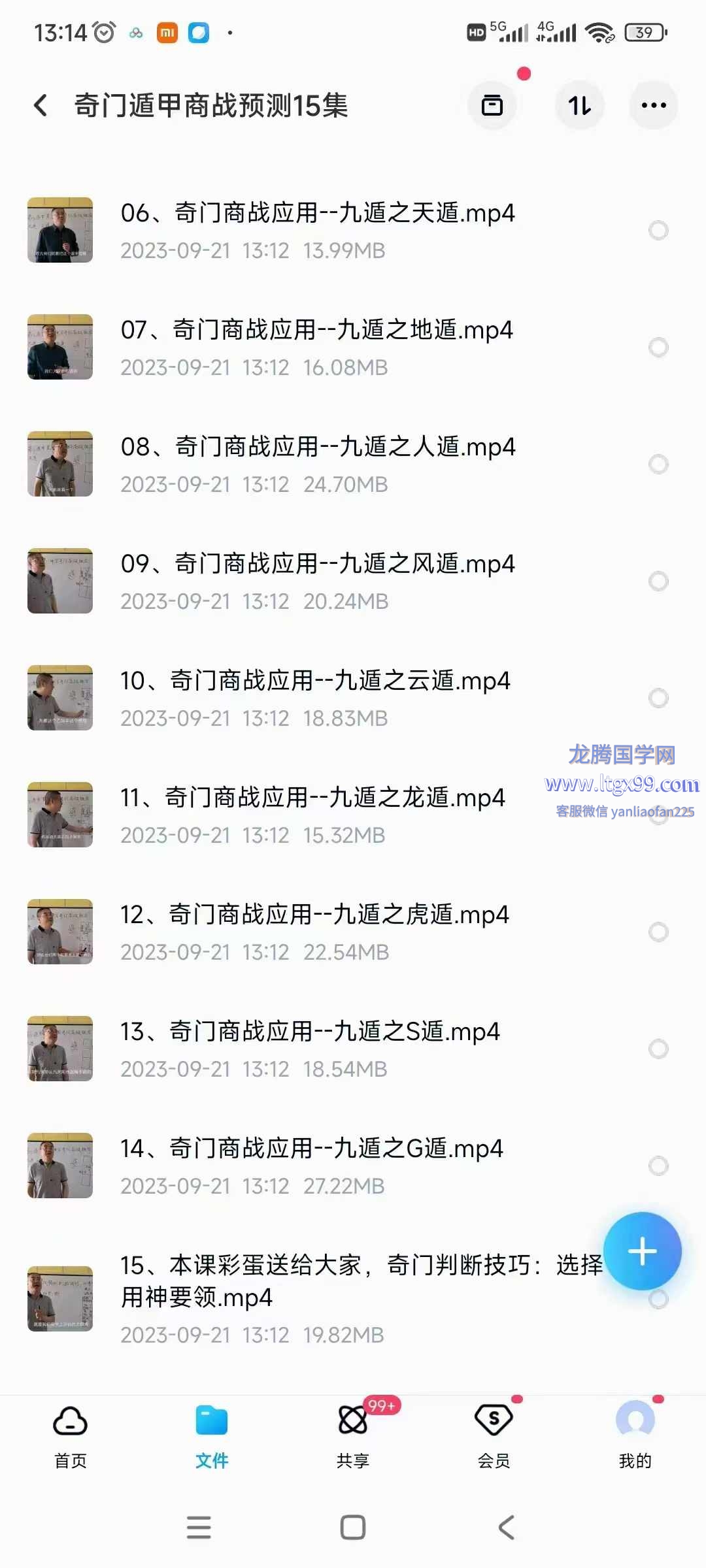Tap the blue plus floating button
This screenshot has height=1568, width=706.
click(x=643, y=1251)
